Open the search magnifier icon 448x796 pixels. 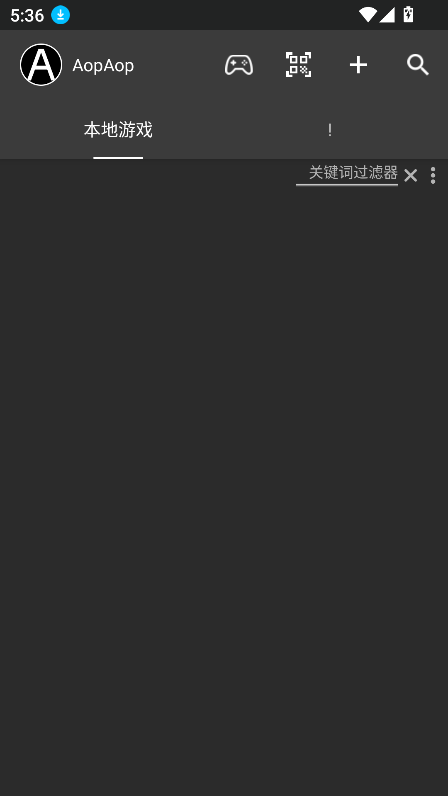[x=418, y=65]
